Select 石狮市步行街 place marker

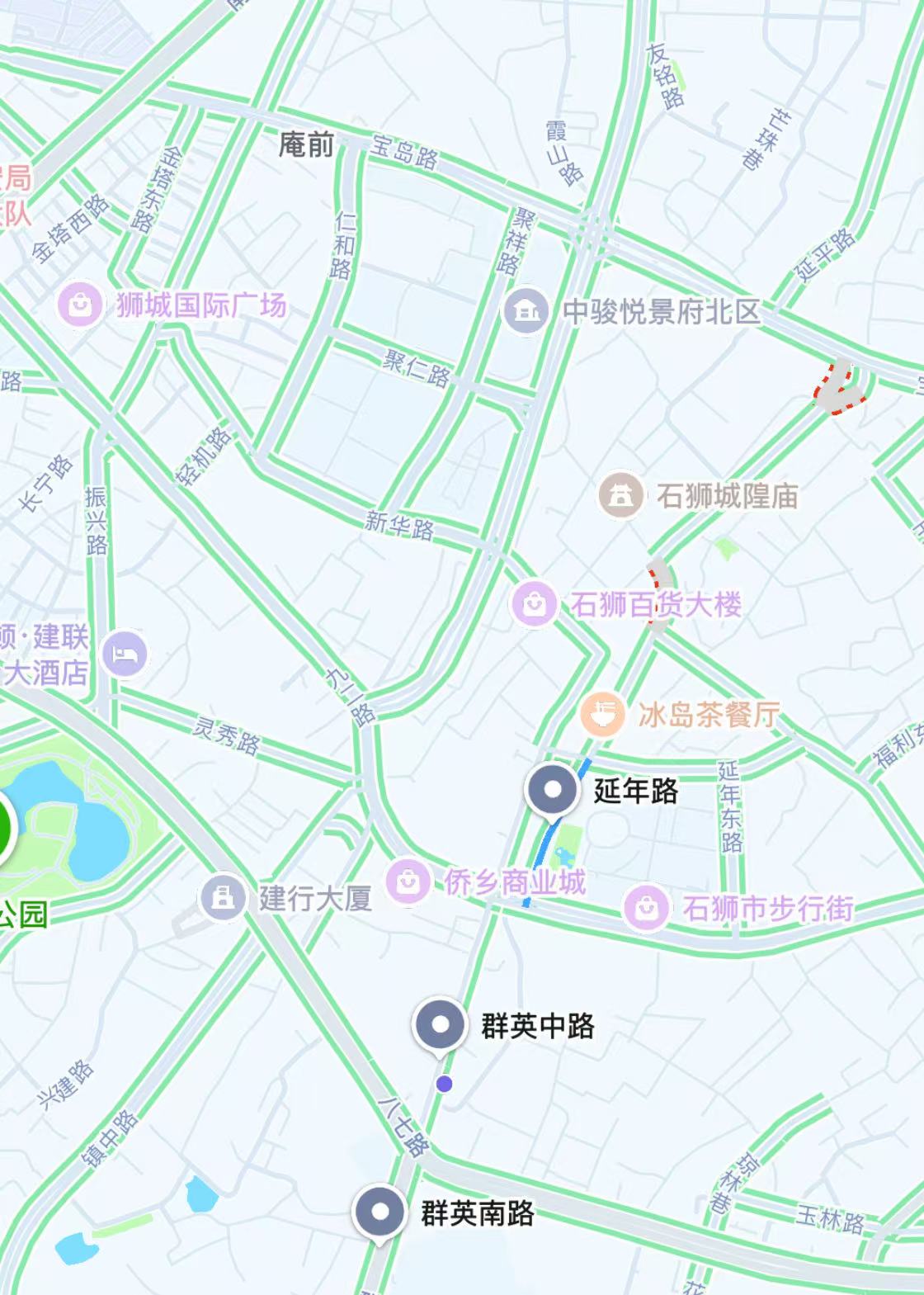[646, 908]
